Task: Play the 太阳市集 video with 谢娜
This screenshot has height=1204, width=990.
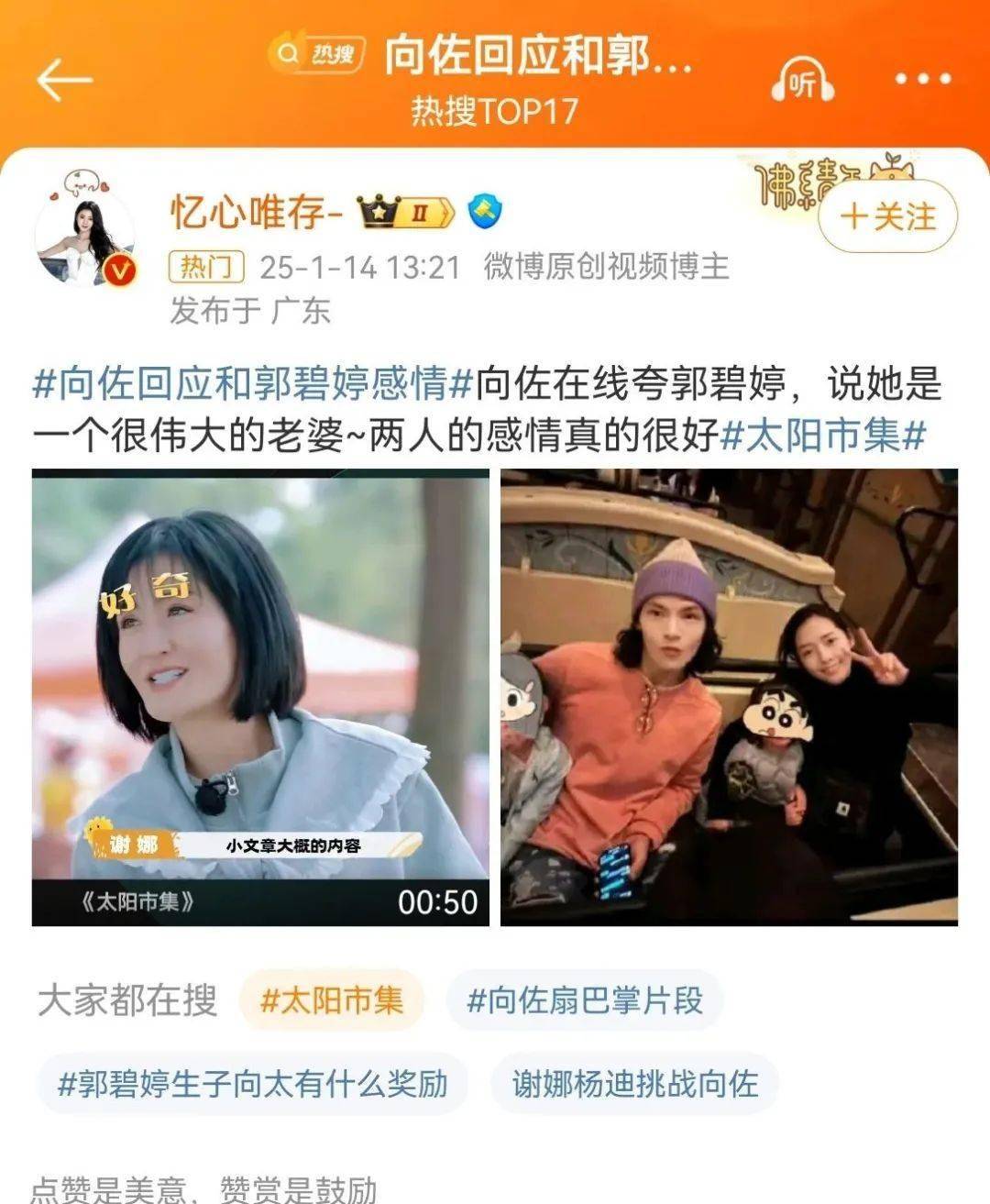Action: pyautogui.click(x=260, y=697)
